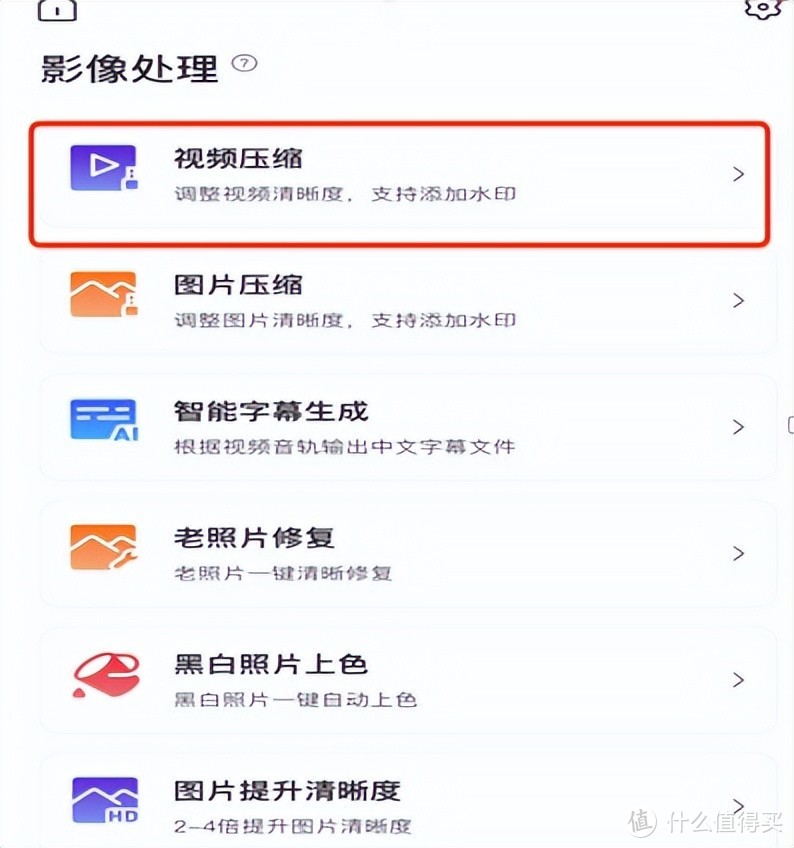Expand the 老照片修复 chevron

tap(738, 553)
